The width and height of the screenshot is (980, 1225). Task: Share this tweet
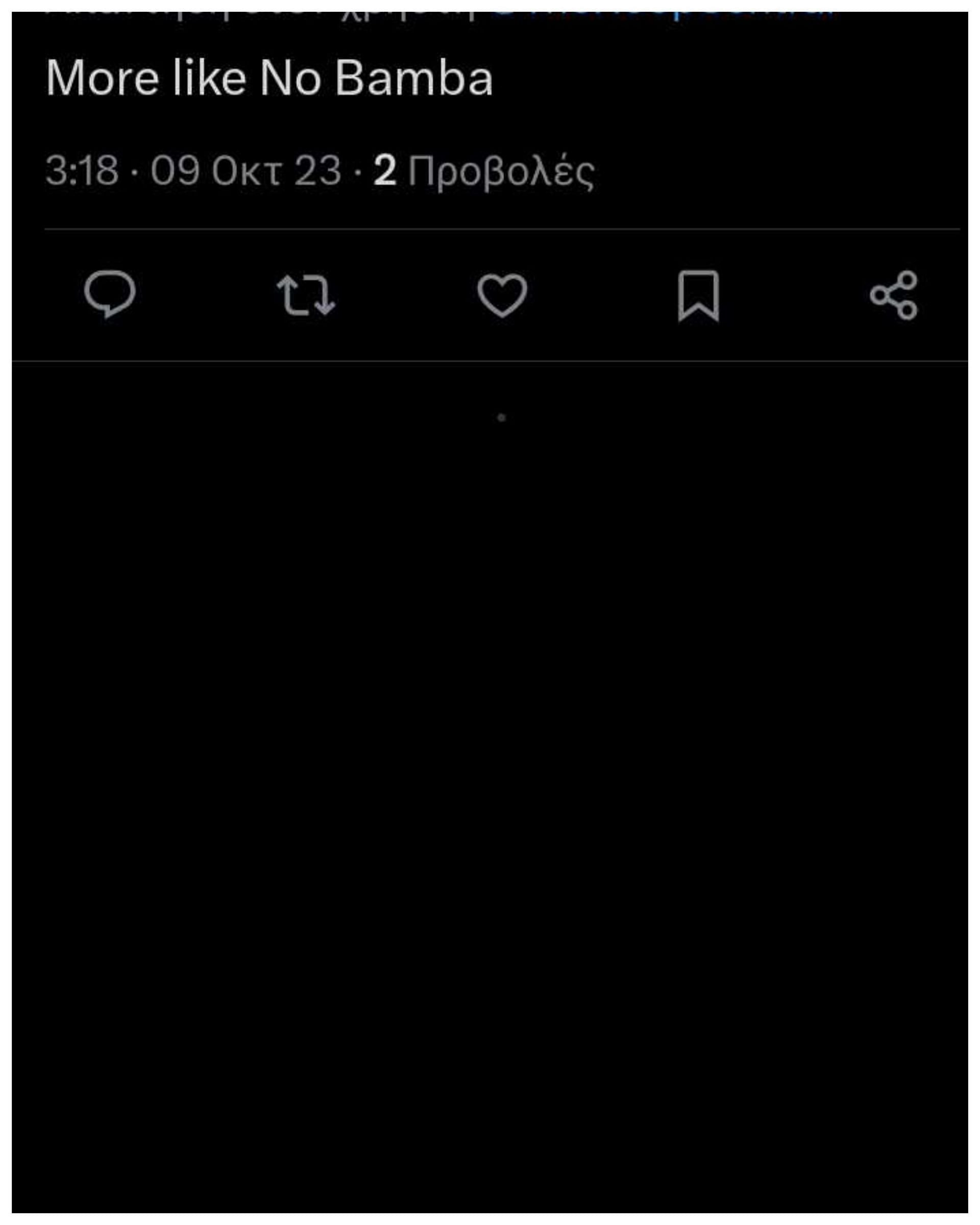894,296
